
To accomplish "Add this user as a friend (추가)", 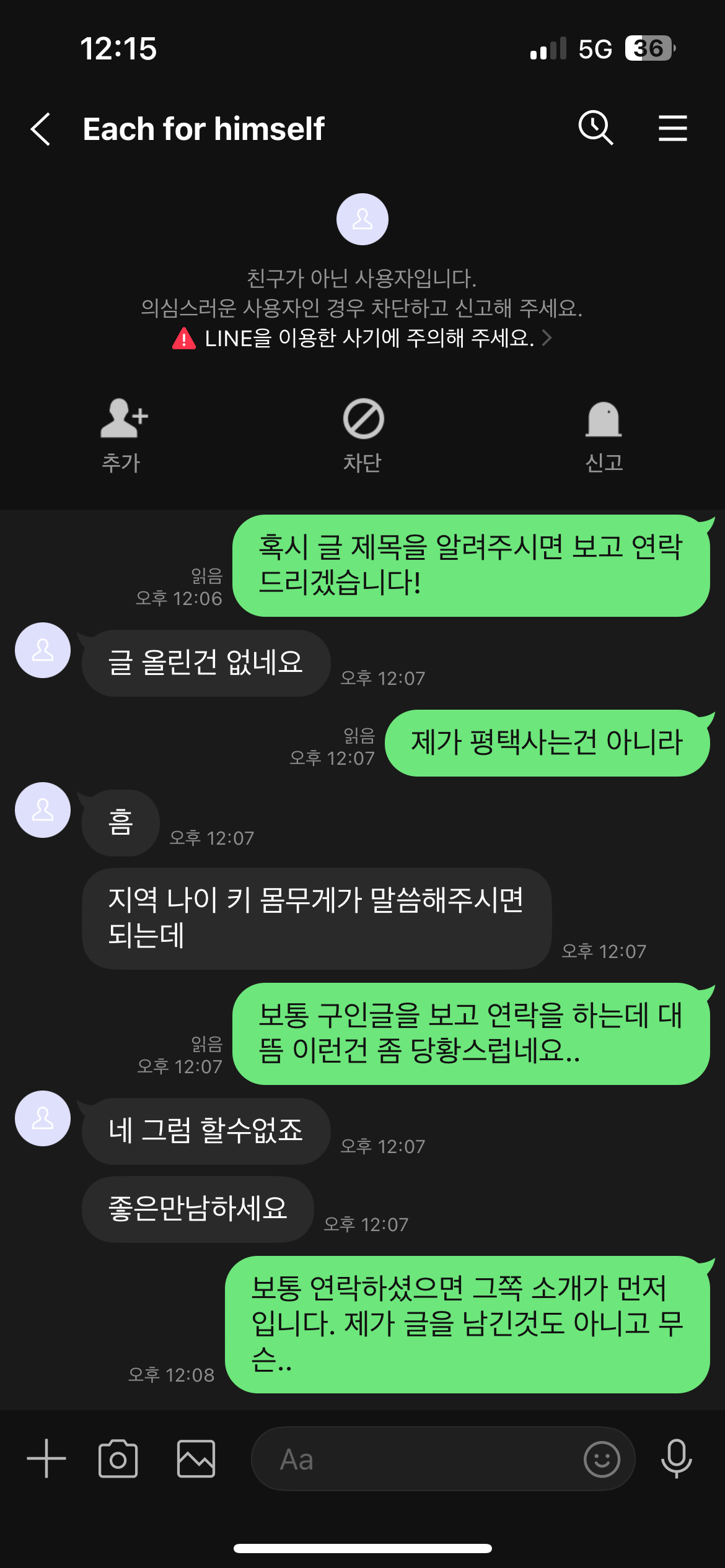I will pyautogui.click(x=122, y=435).
